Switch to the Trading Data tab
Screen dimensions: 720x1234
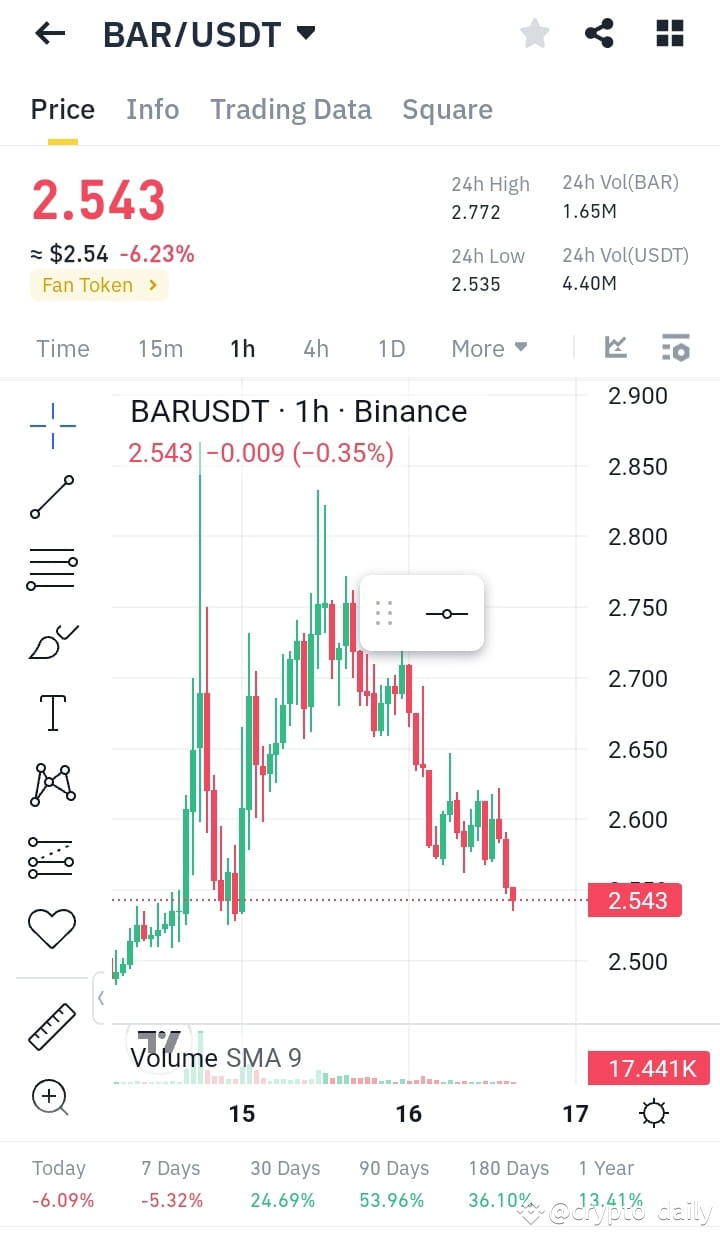coord(290,109)
